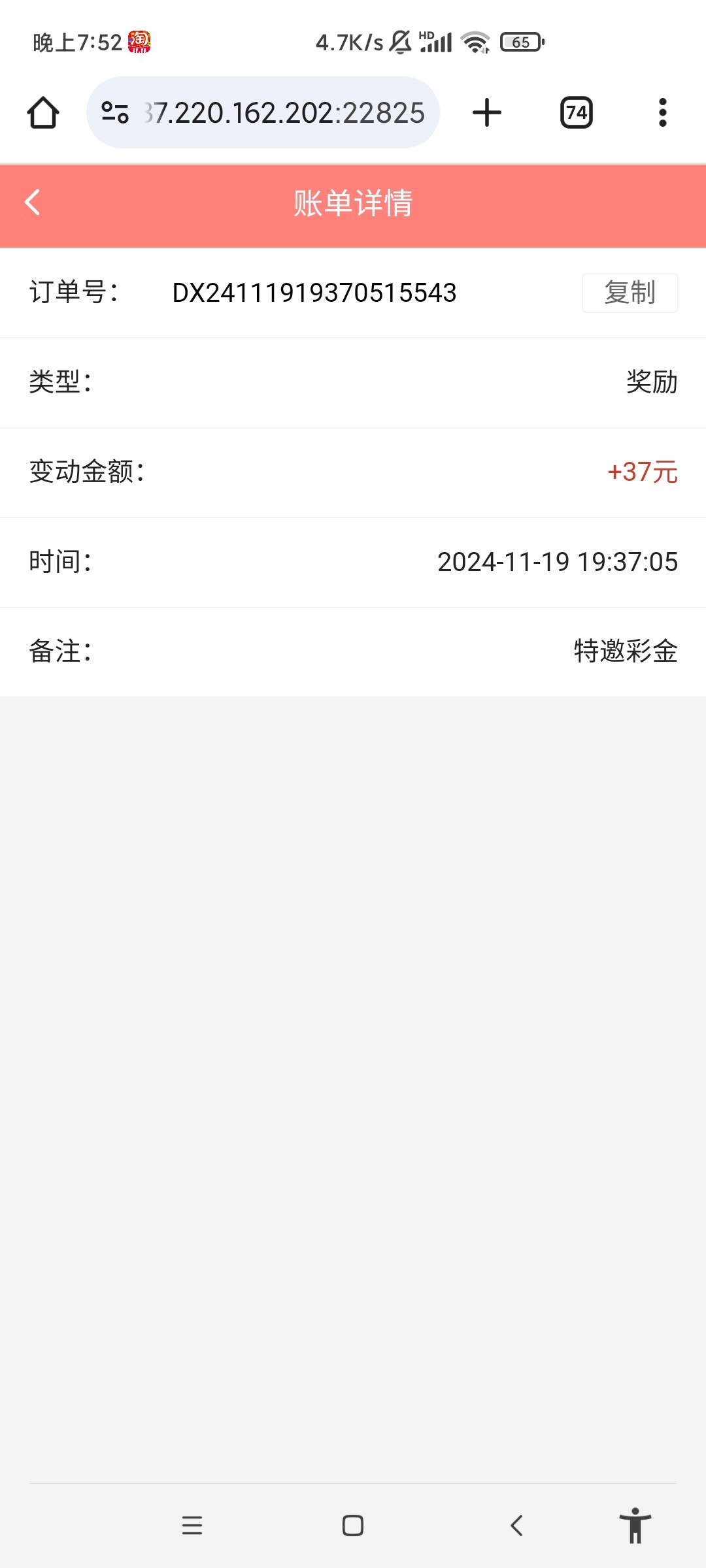This screenshot has width=706, height=1568.
Task: Open the browser home page
Action: 43,112
